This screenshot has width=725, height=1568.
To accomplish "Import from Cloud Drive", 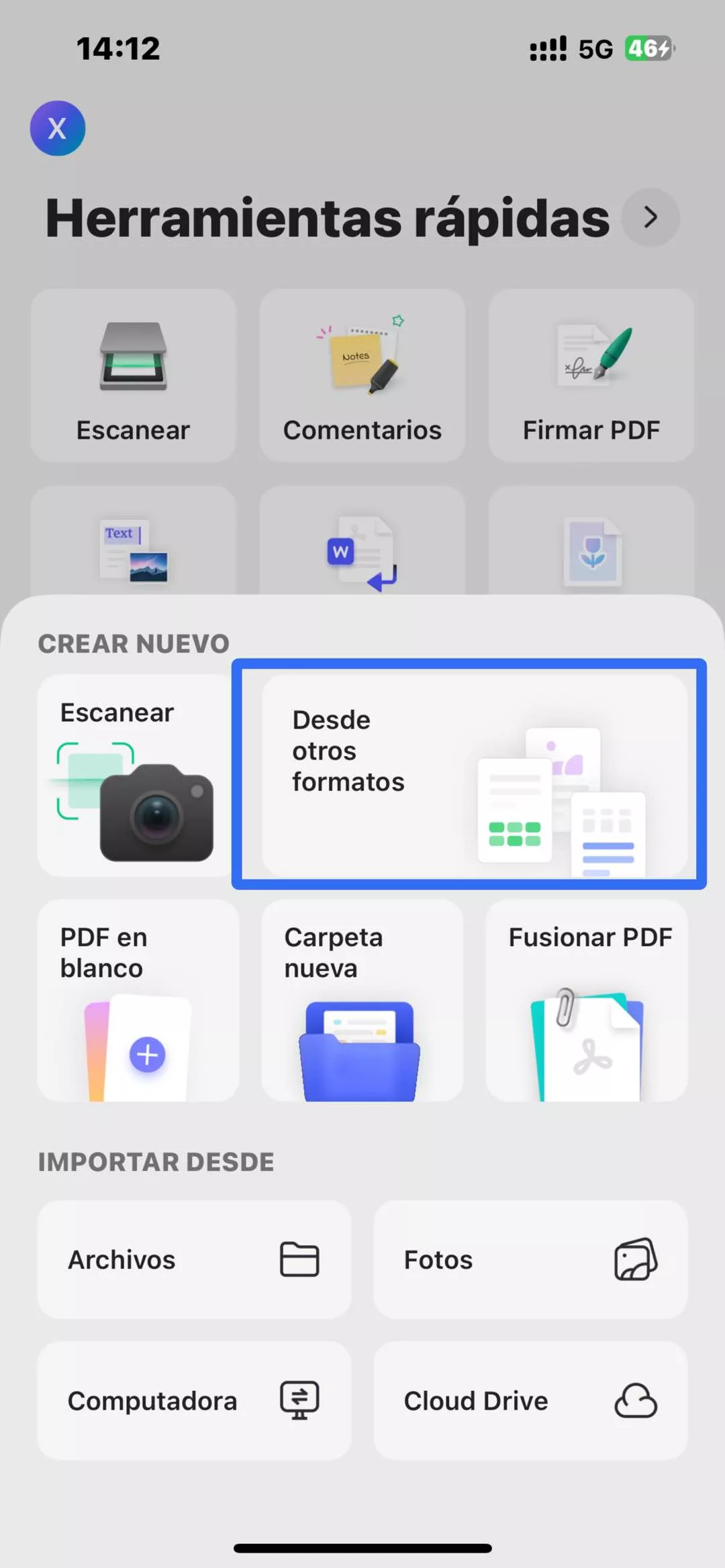I will [530, 1401].
